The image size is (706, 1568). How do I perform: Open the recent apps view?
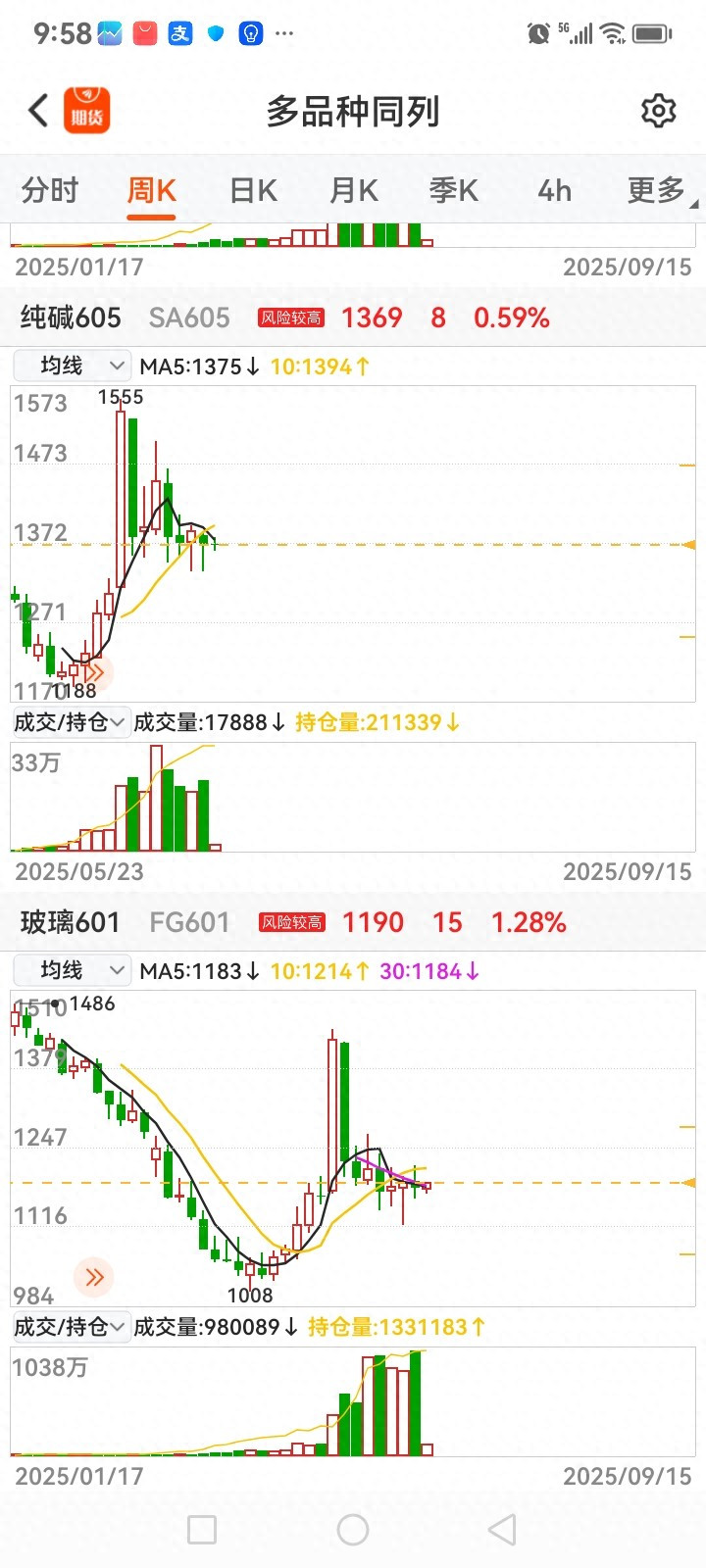pos(202,1529)
